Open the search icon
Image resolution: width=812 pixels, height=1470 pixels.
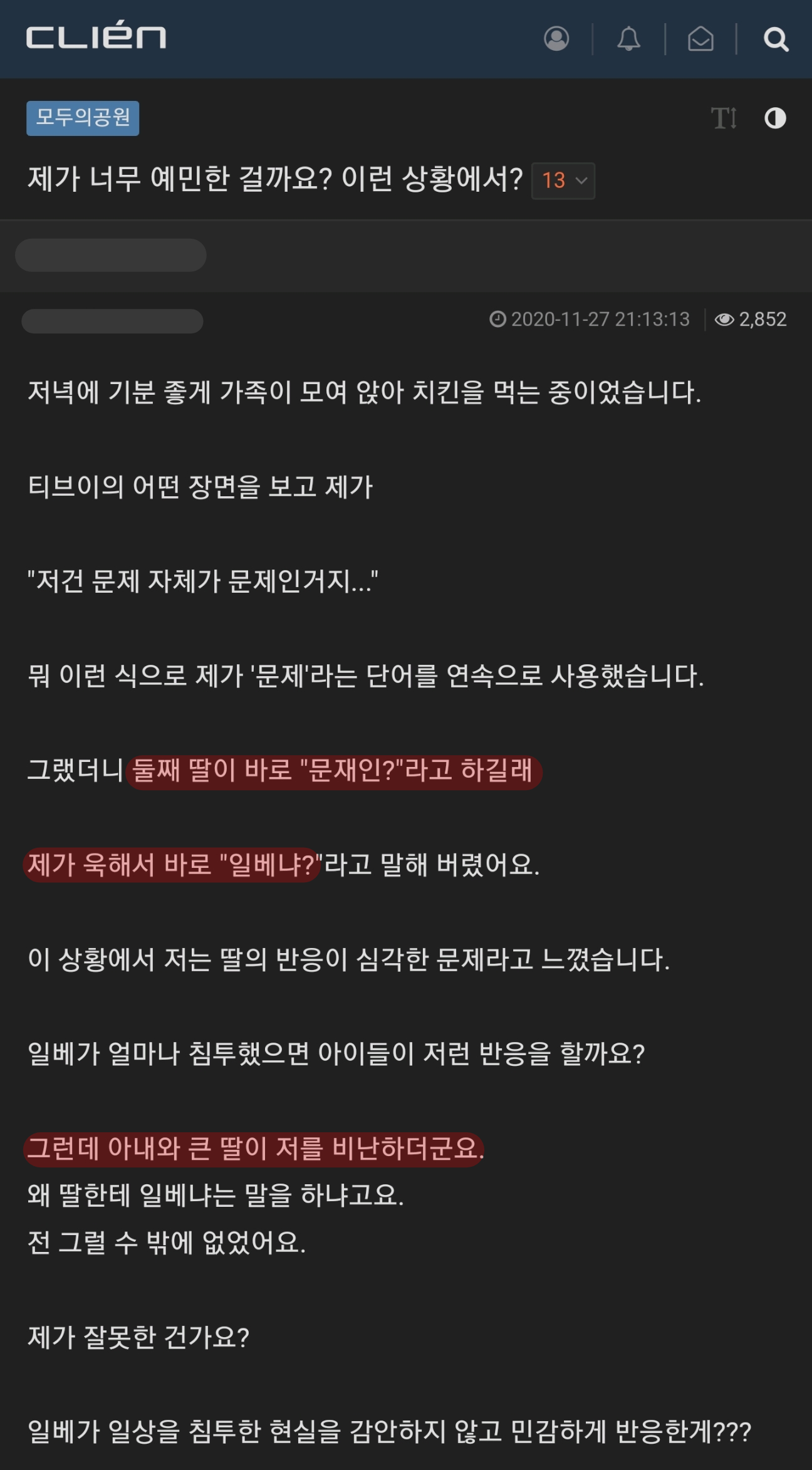tap(776, 39)
